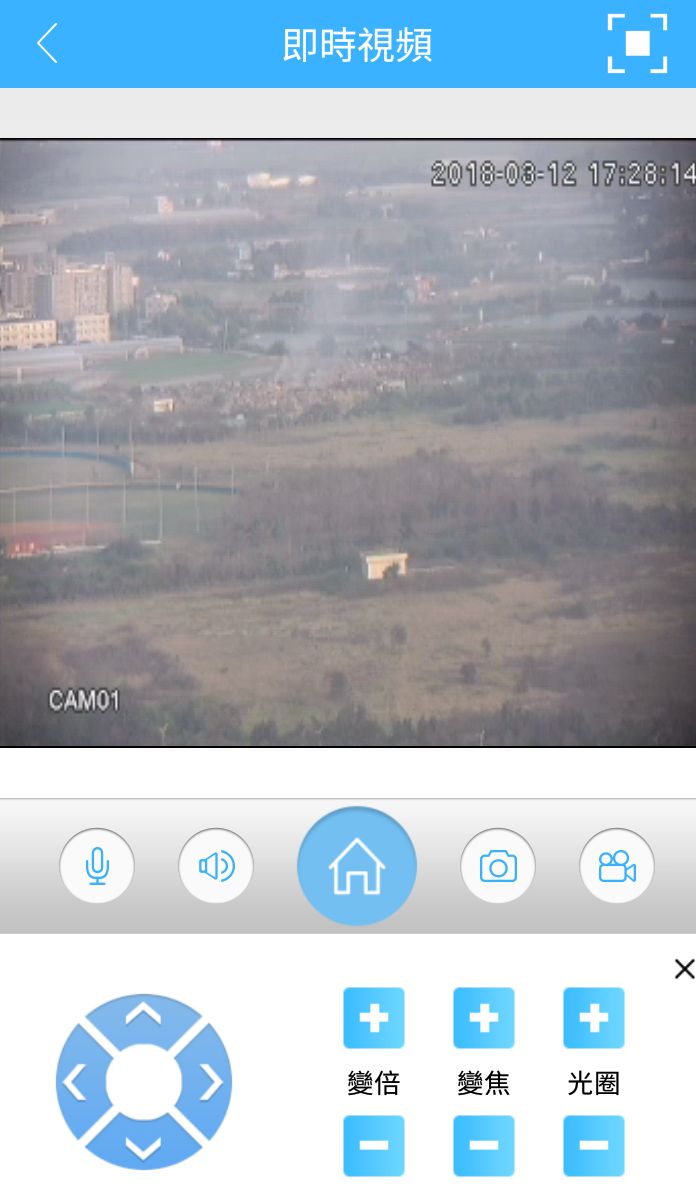Decrease 光圈 aperture with the minus button

(x=594, y=1146)
